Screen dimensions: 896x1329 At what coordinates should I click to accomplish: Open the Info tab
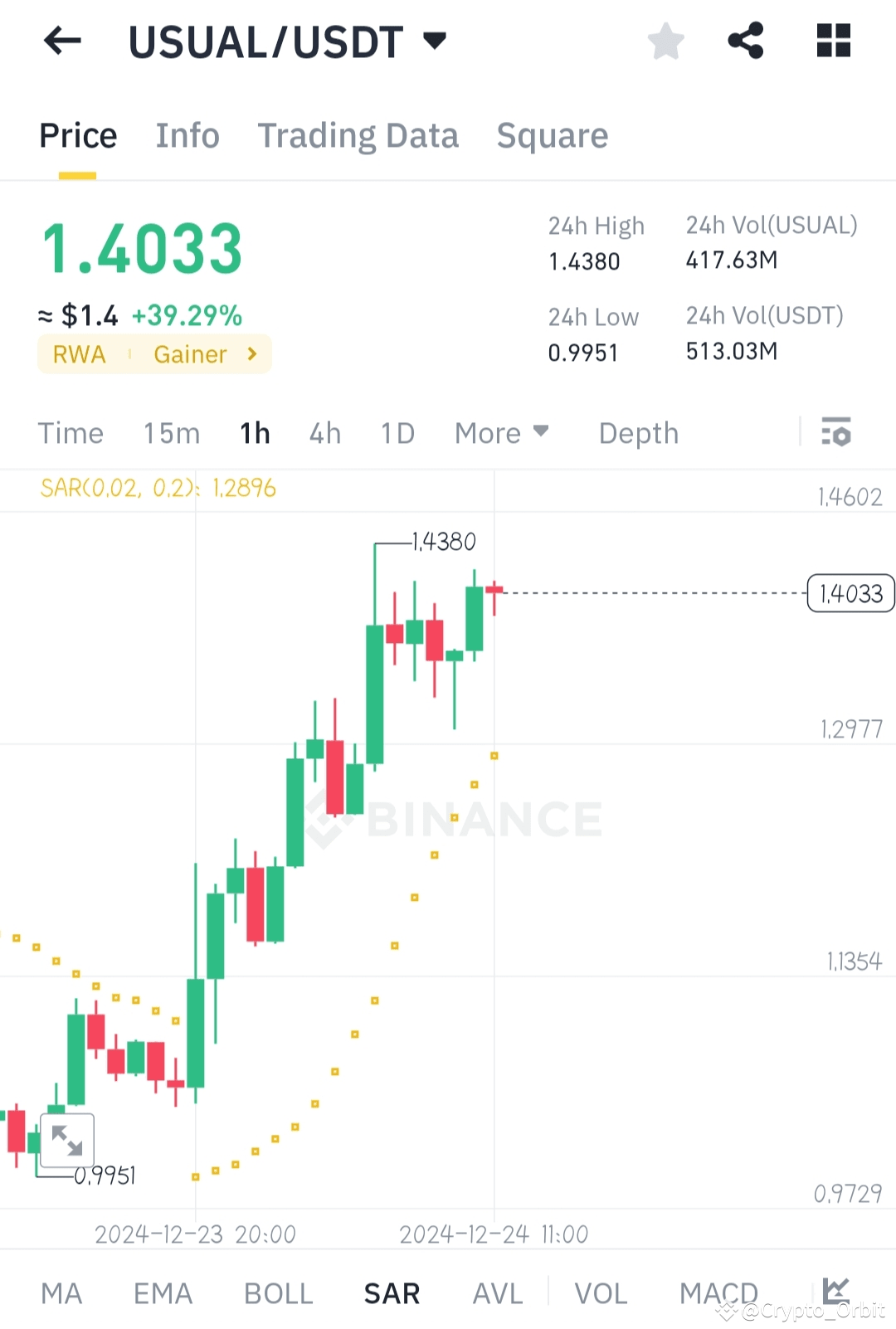pyautogui.click(x=187, y=135)
